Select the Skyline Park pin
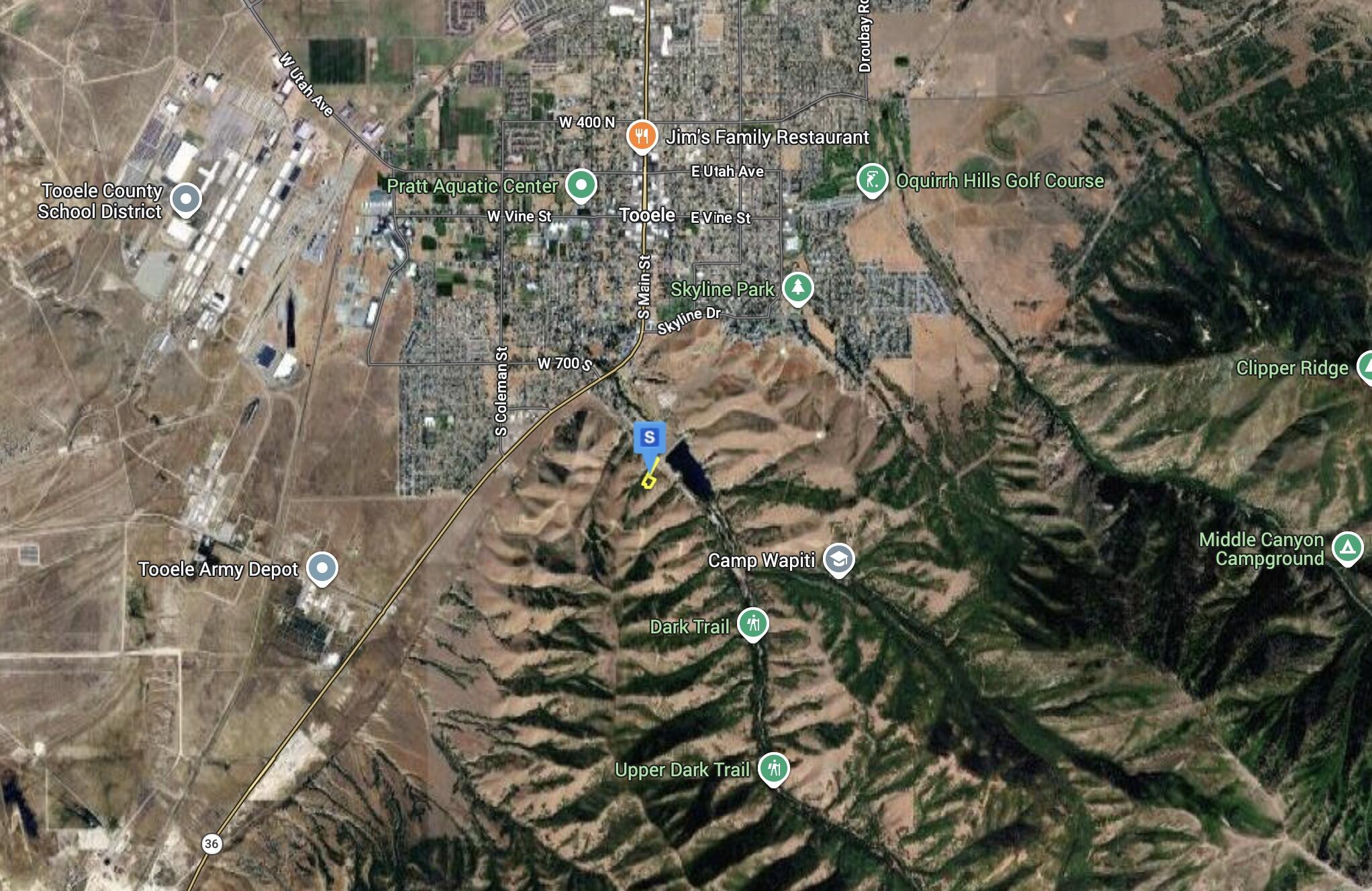The height and width of the screenshot is (891, 1372). pos(797,288)
